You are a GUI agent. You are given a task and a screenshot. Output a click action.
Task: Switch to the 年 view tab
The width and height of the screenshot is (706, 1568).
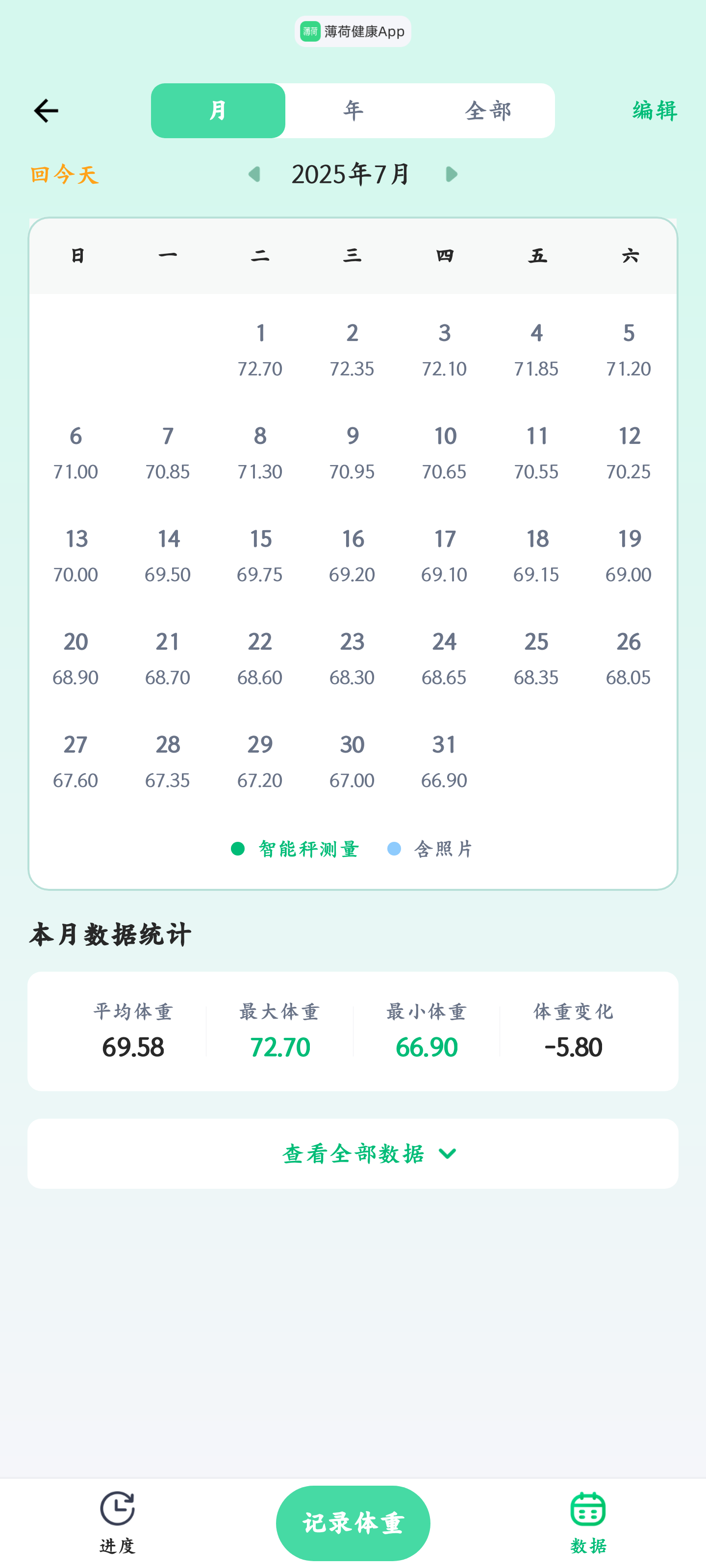point(353,111)
